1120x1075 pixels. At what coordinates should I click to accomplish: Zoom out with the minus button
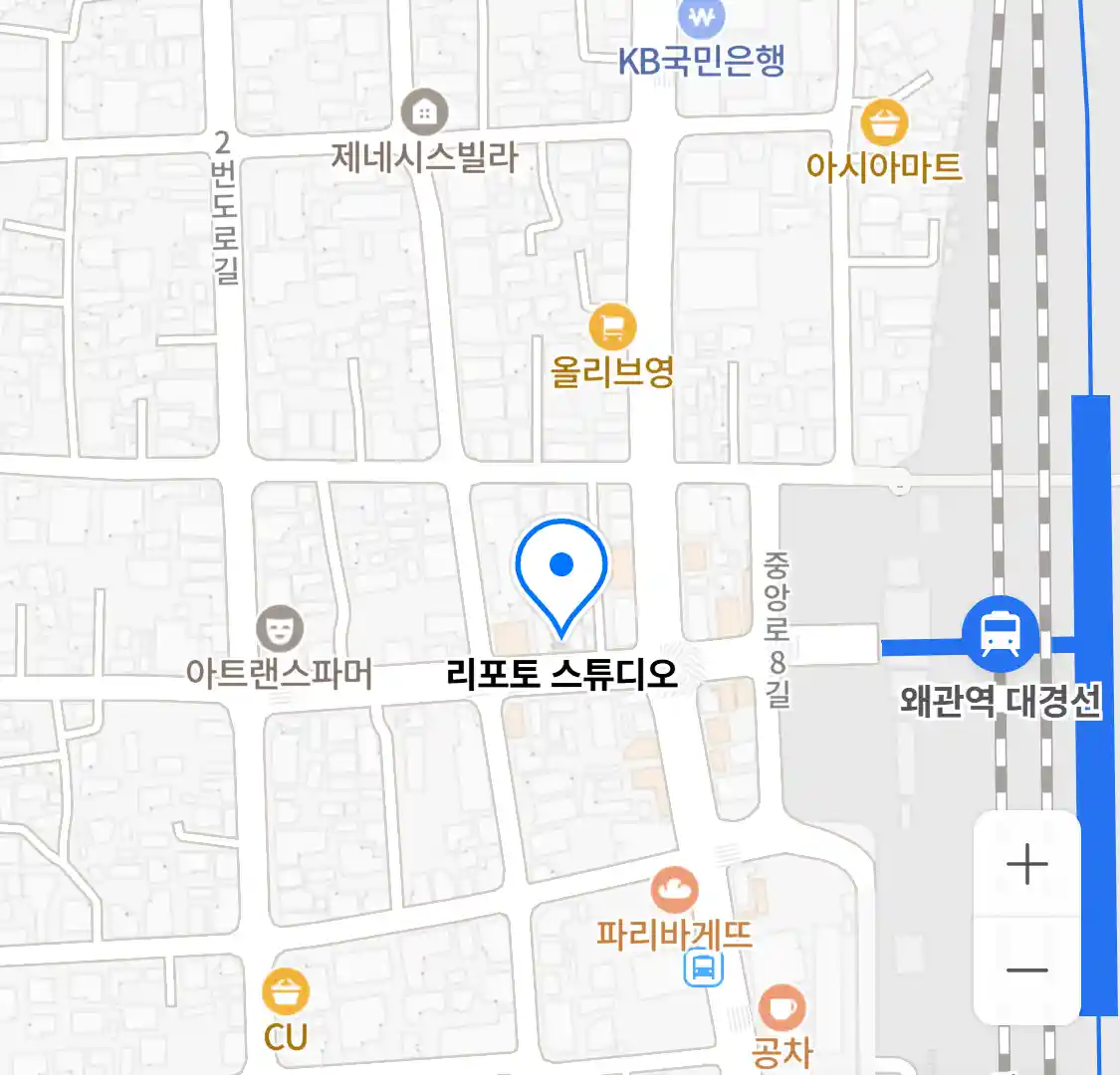coord(1026,969)
